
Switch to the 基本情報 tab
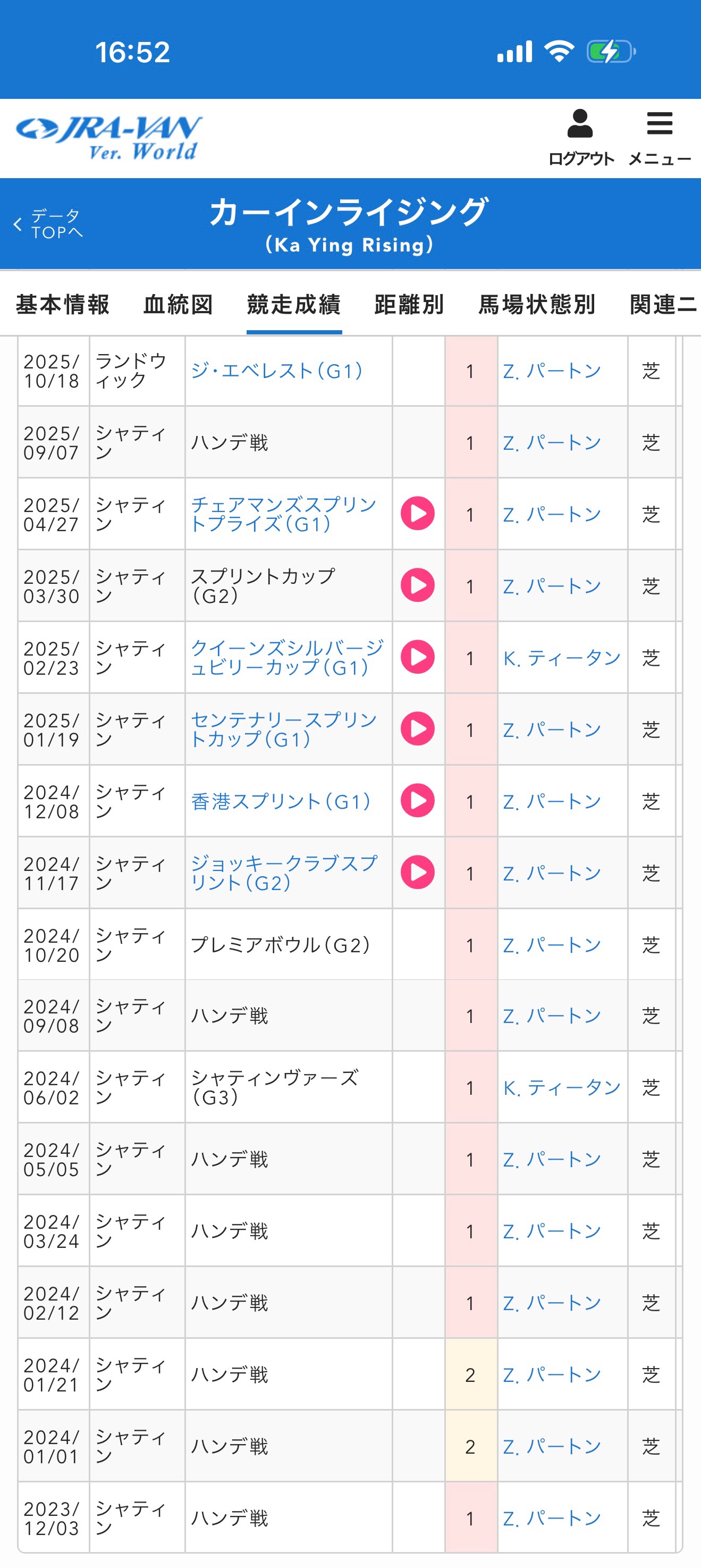pyautogui.click(x=63, y=304)
